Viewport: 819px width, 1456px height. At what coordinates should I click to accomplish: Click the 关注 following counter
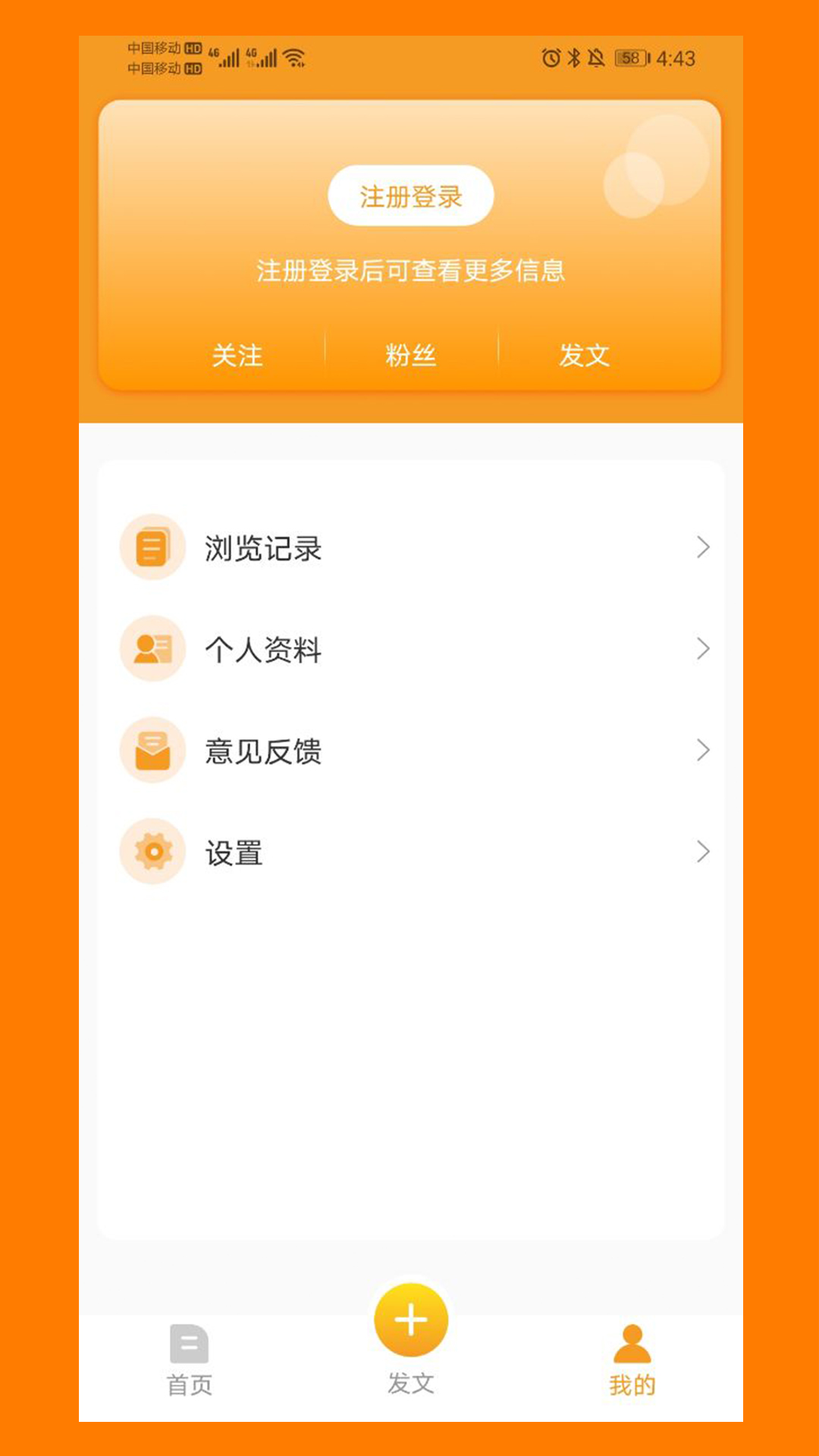(239, 354)
